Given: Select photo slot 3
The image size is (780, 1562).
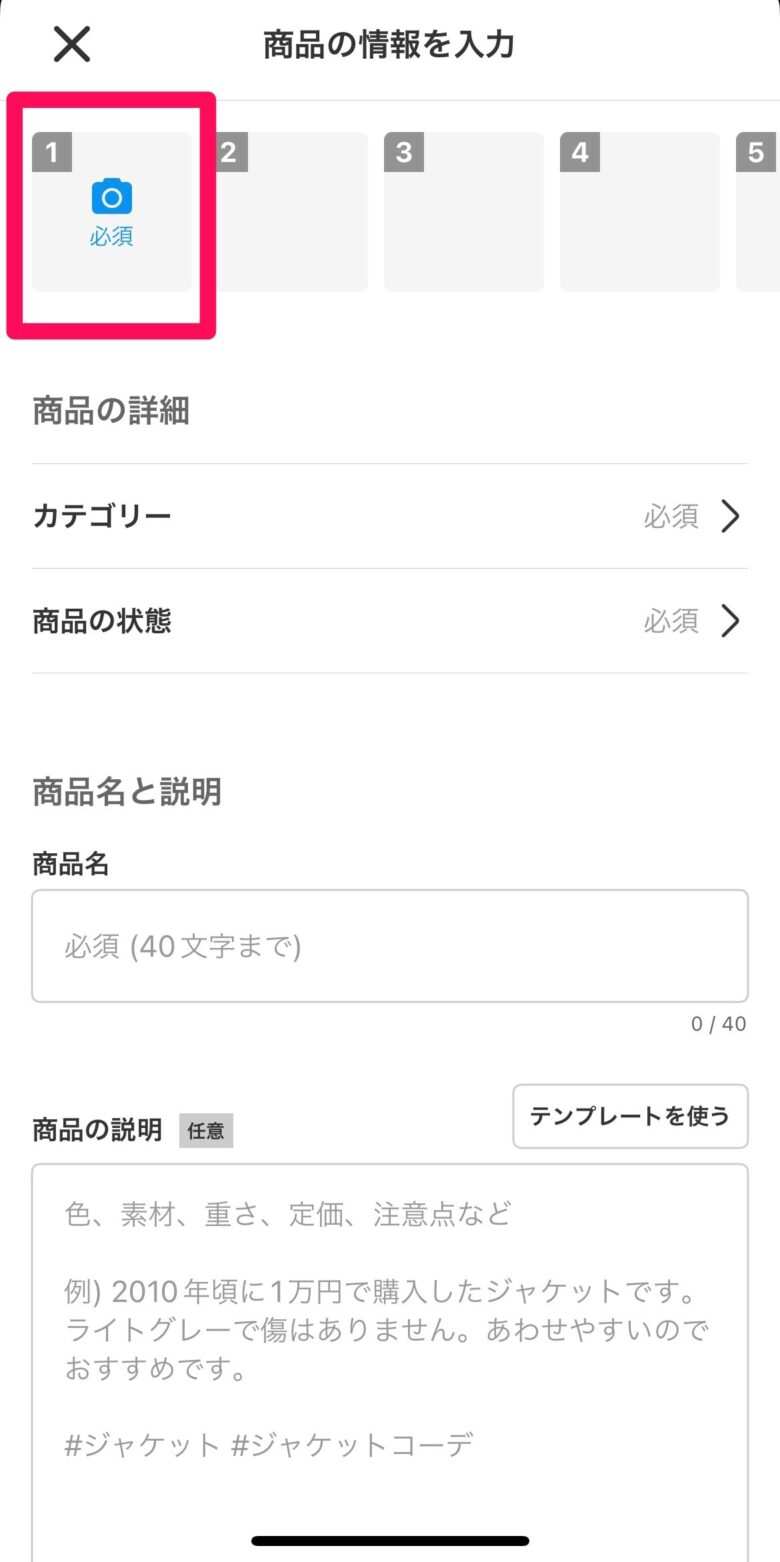Looking at the screenshot, I should tap(464, 212).
